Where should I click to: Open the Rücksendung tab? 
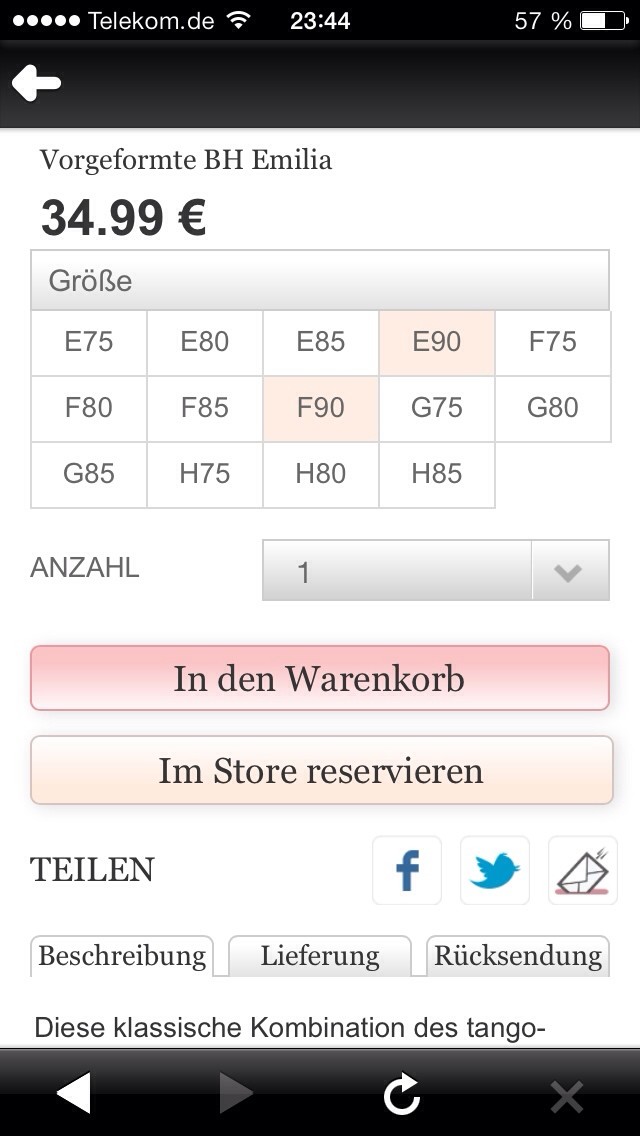518,956
